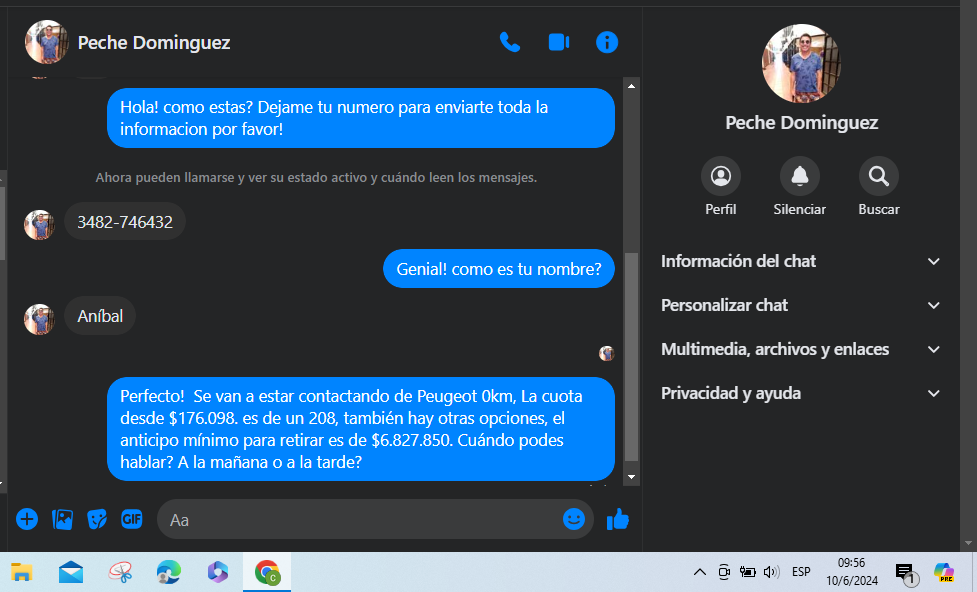Open Perfil of Peche Dominguez
The height and width of the screenshot is (592, 977).
click(x=720, y=176)
